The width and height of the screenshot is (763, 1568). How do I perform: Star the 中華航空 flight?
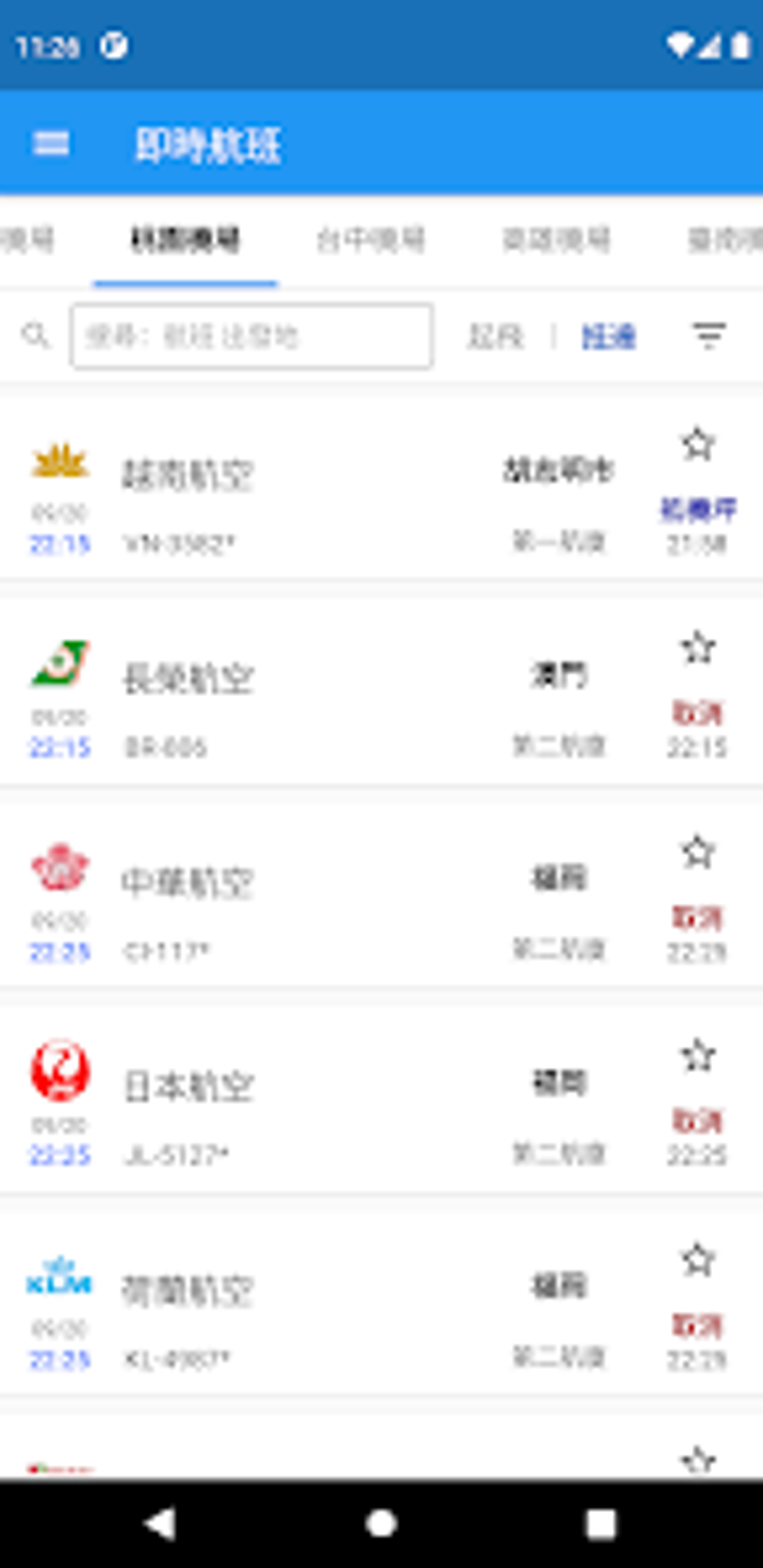click(698, 852)
